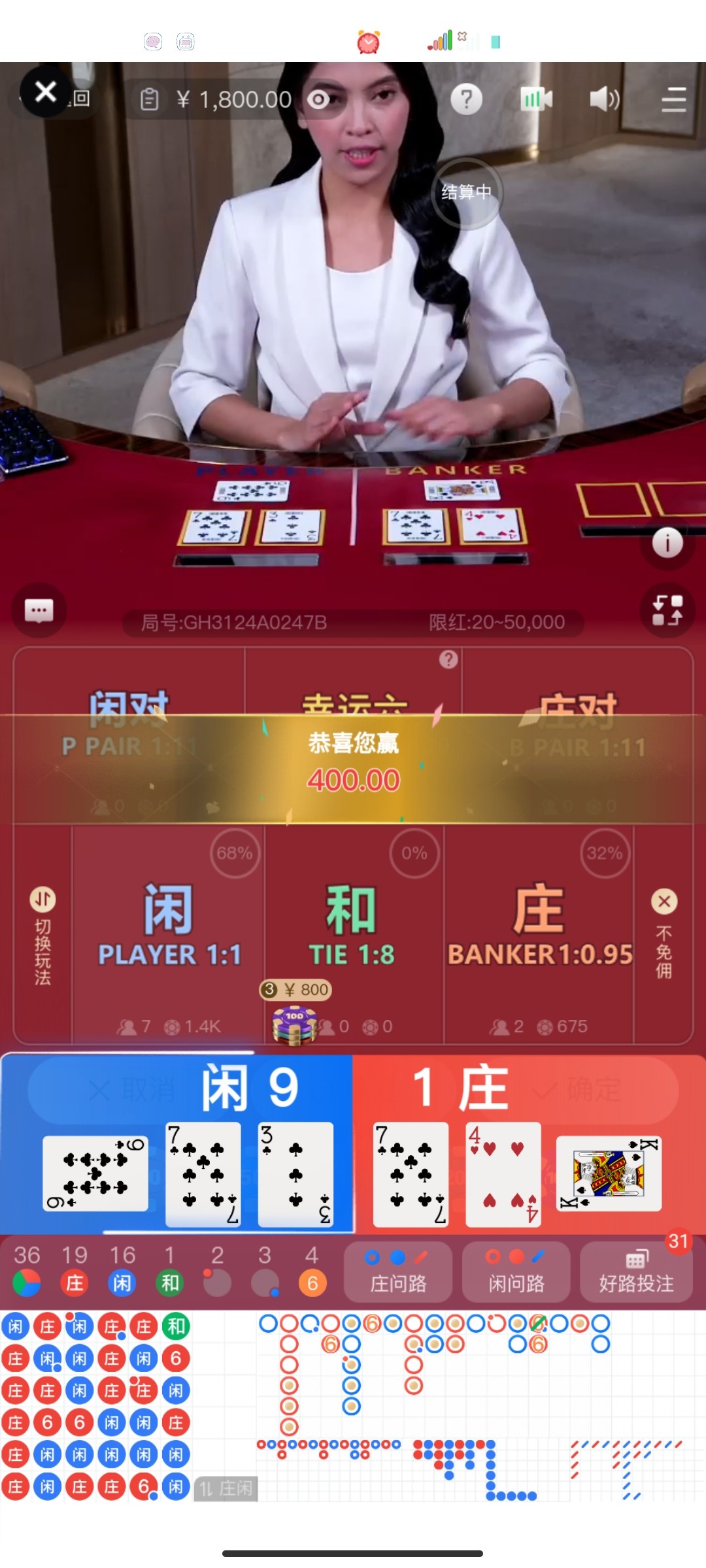Select the 庄问路 banker prediction

[x=397, y=1271]
